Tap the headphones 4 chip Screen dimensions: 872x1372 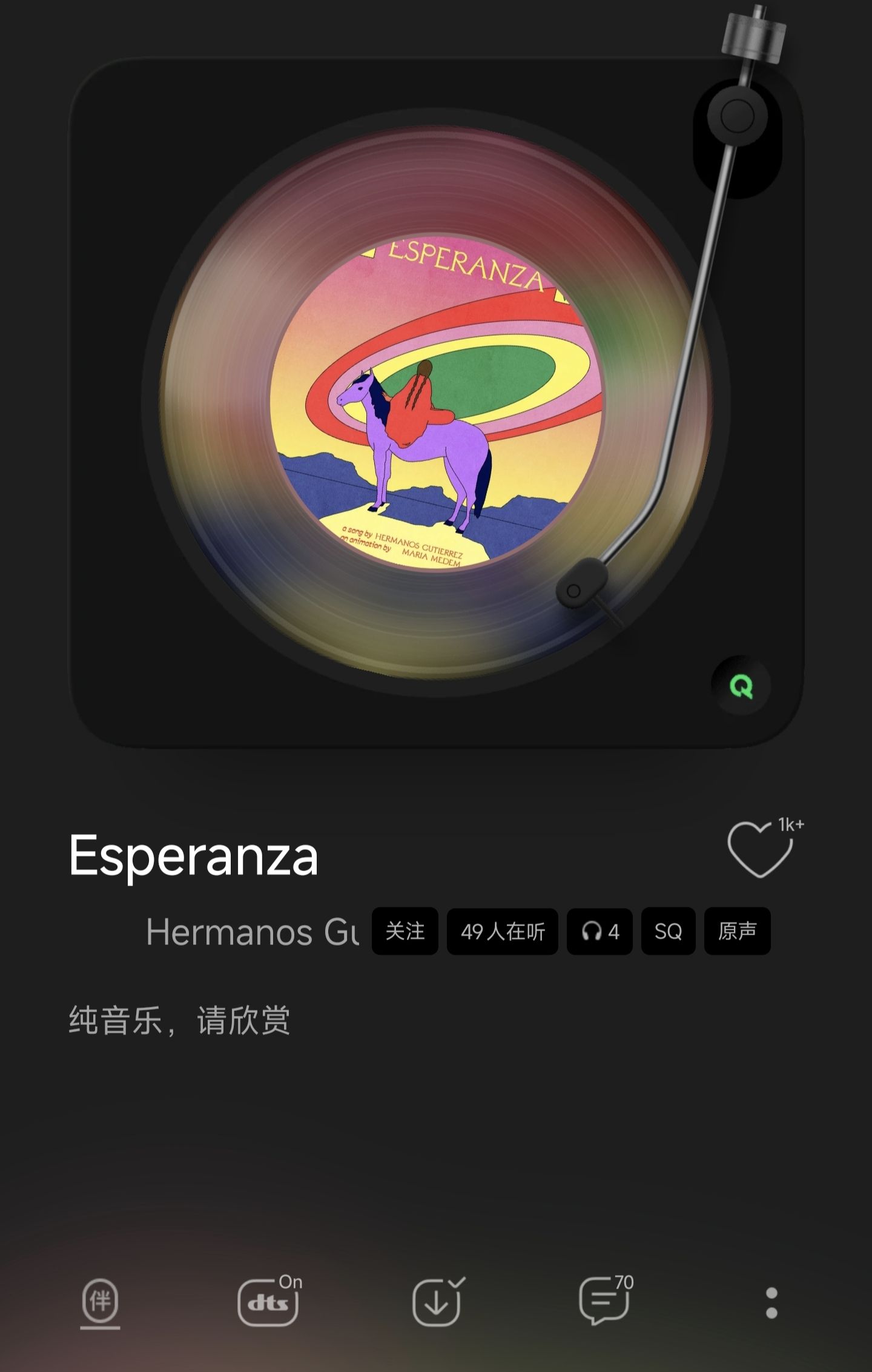599,931
